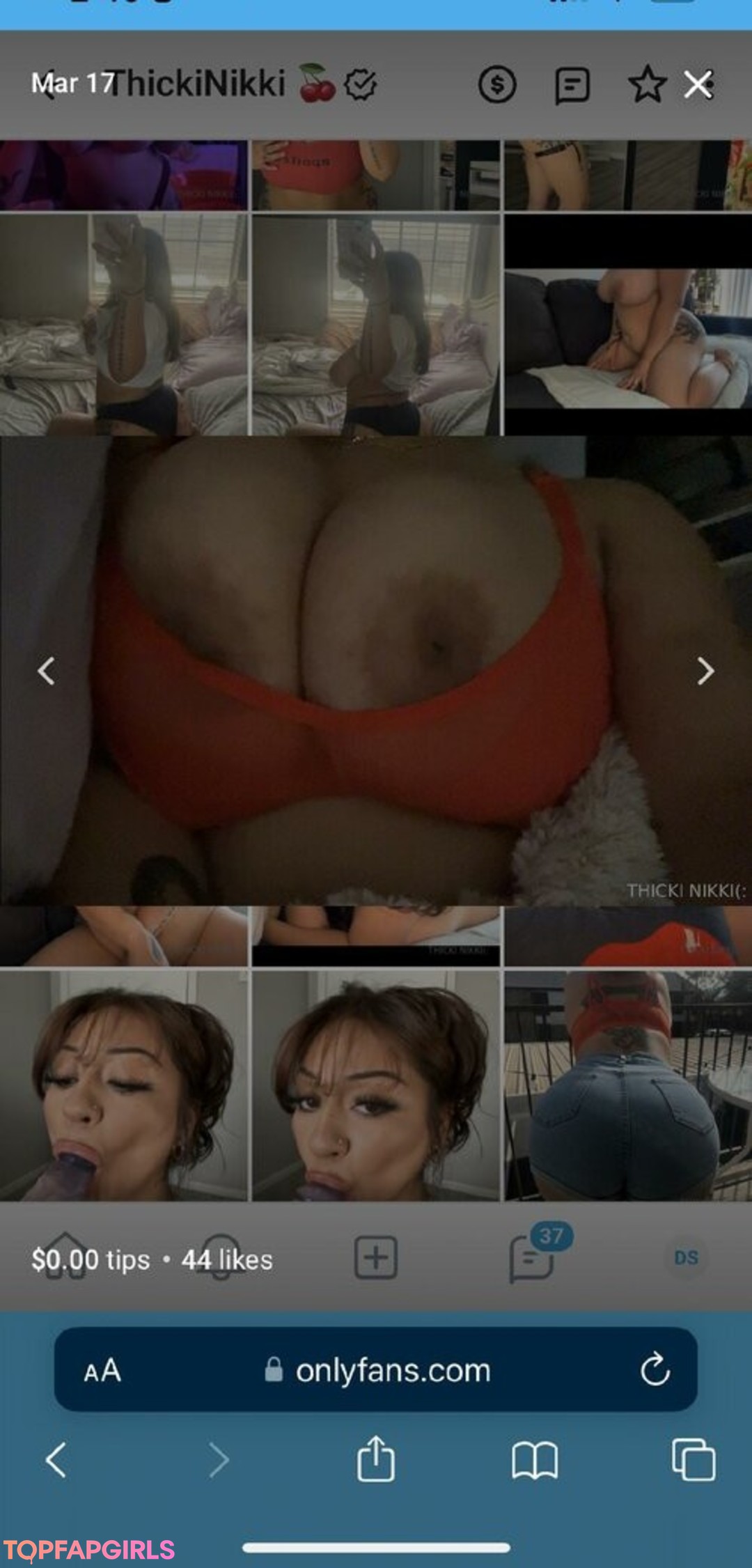Viewport: 752px width, 1568px height.
Task: Open Safari reader text size options
Action: pos(102,1371)
